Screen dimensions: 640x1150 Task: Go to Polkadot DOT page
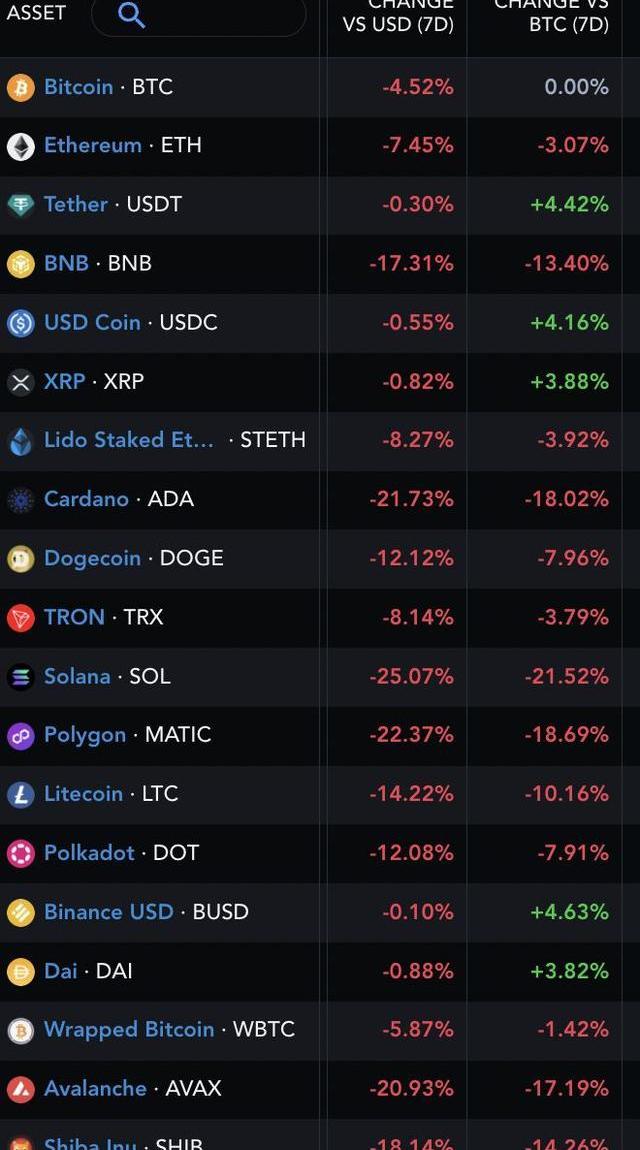(x=89, y=853)
